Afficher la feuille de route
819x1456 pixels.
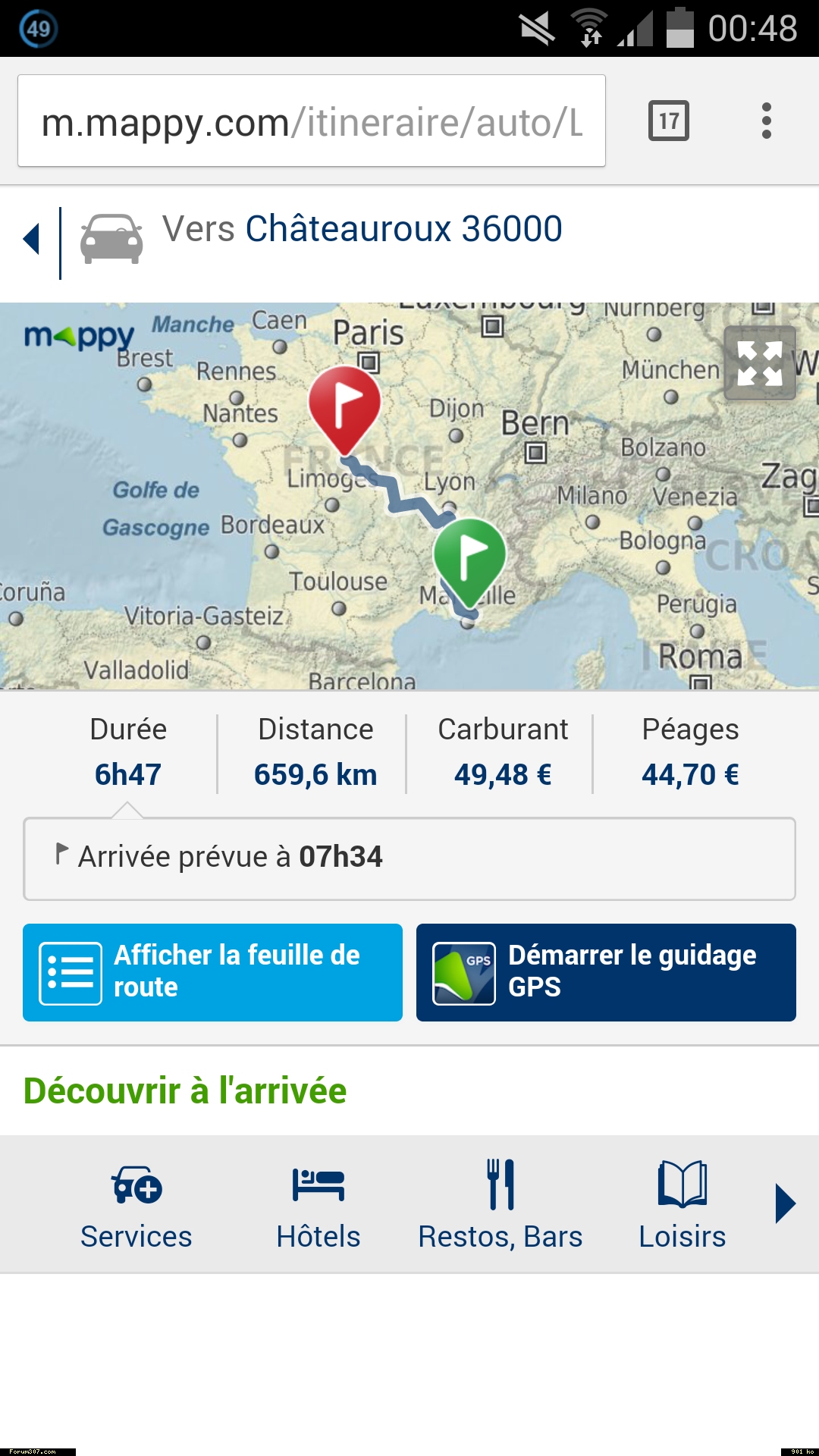click(x=212, y=972)
